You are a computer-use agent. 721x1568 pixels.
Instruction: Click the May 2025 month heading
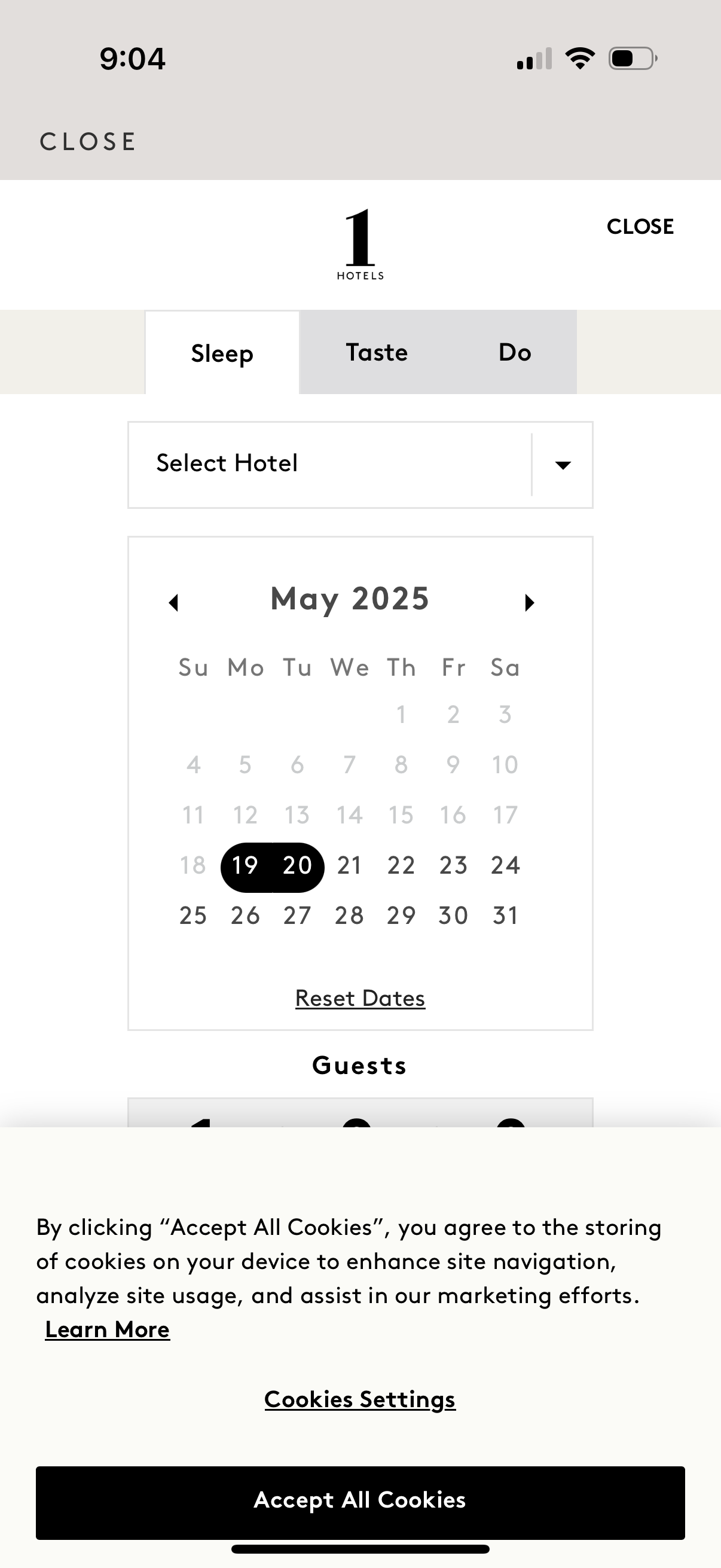[350, 599]
